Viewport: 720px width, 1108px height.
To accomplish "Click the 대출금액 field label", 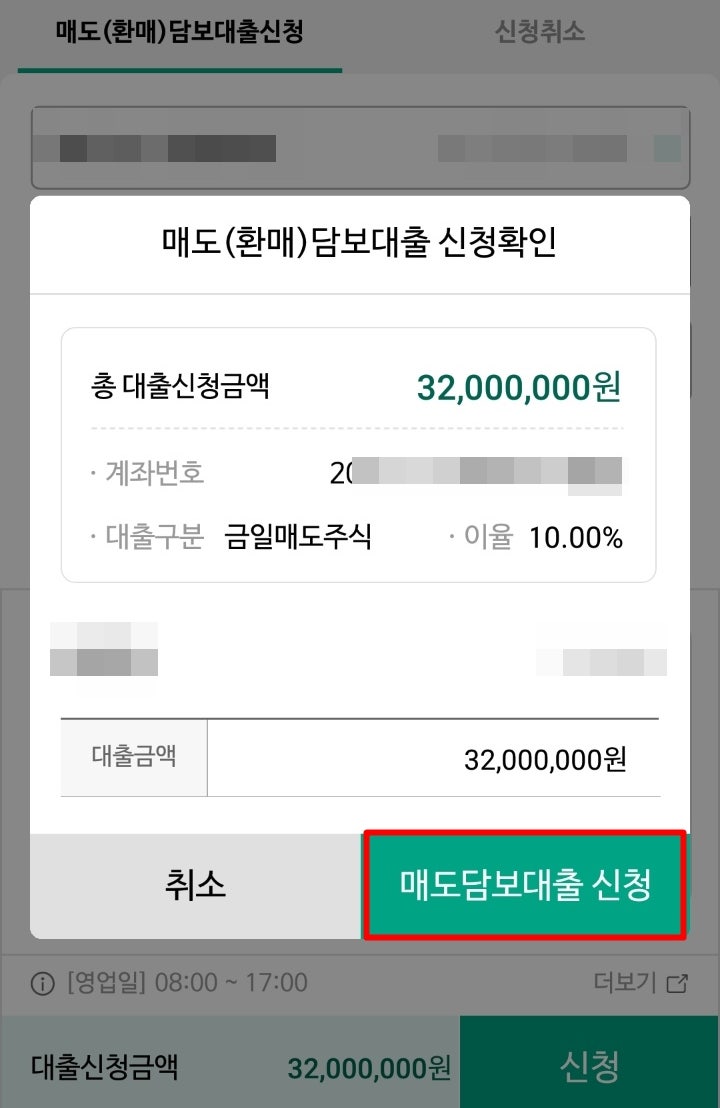I will (x=135, y=758).
